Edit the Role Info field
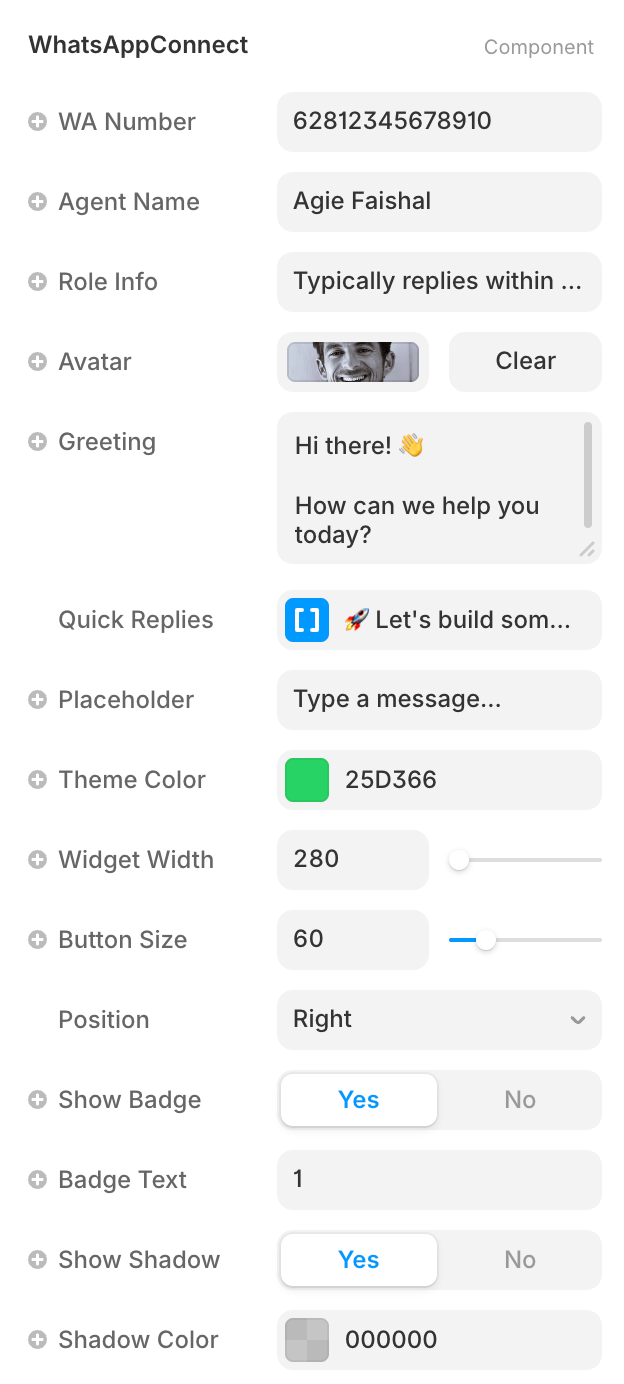Screen dimensions: 624x1384 click(x=439, y=282)
